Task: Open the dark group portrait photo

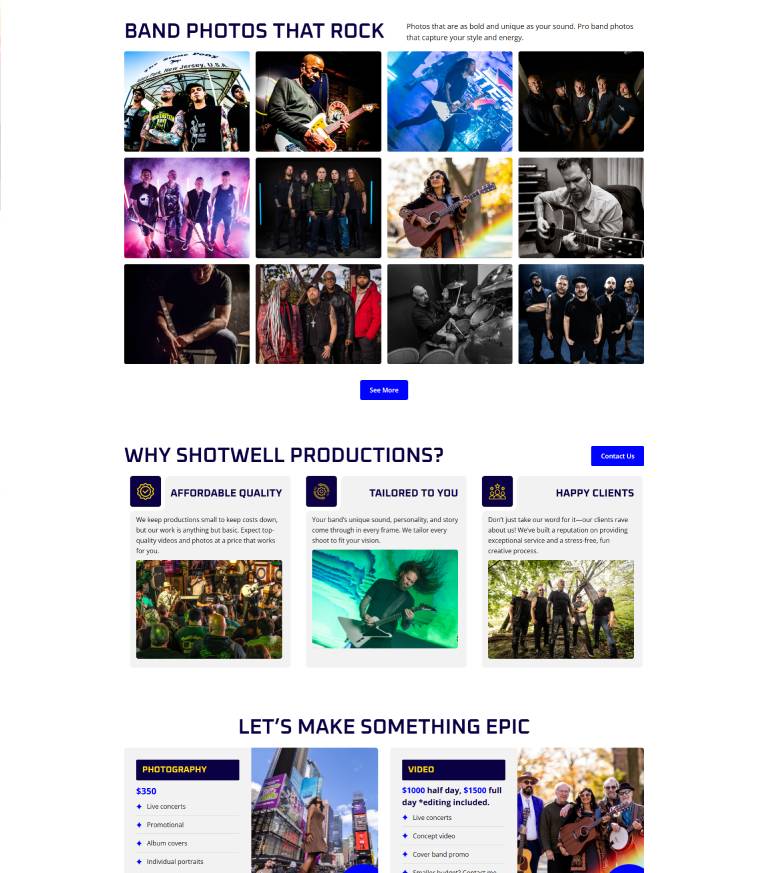Action: coord(580,101)
